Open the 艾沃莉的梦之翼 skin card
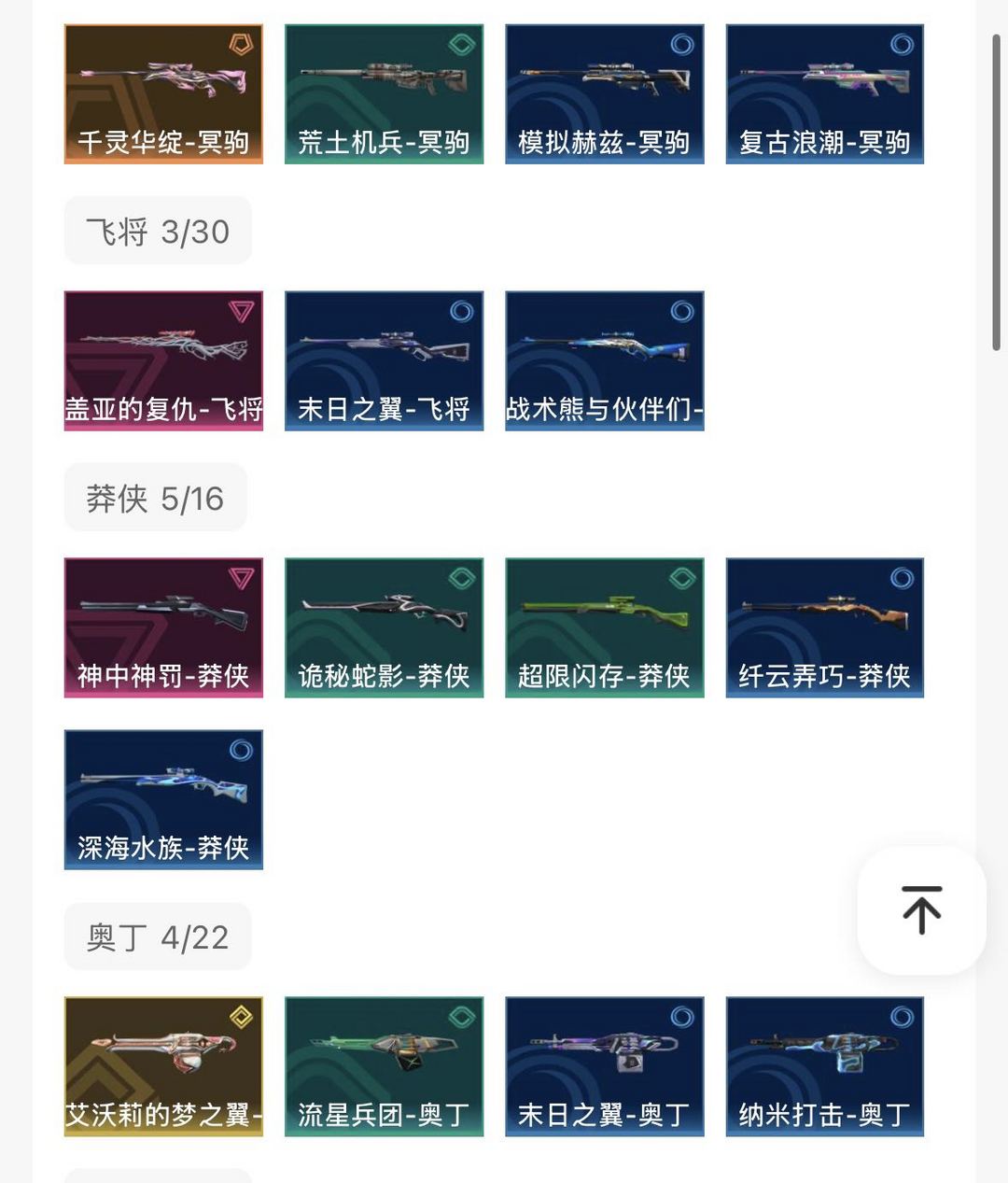Screen dimensions: 1008x1183 (163, 1066)
